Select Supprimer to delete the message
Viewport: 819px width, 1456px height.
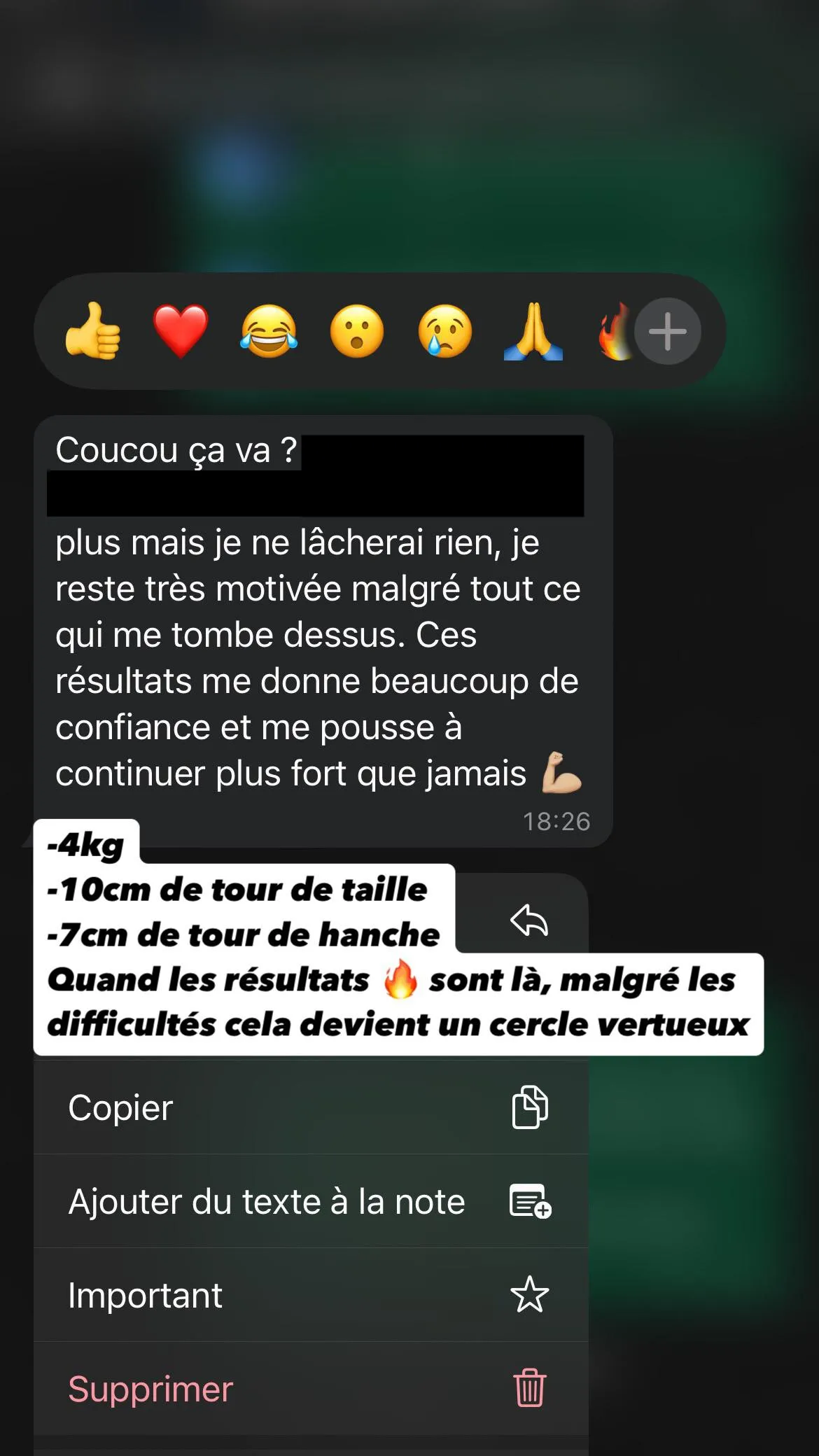tap(311, 1389)
